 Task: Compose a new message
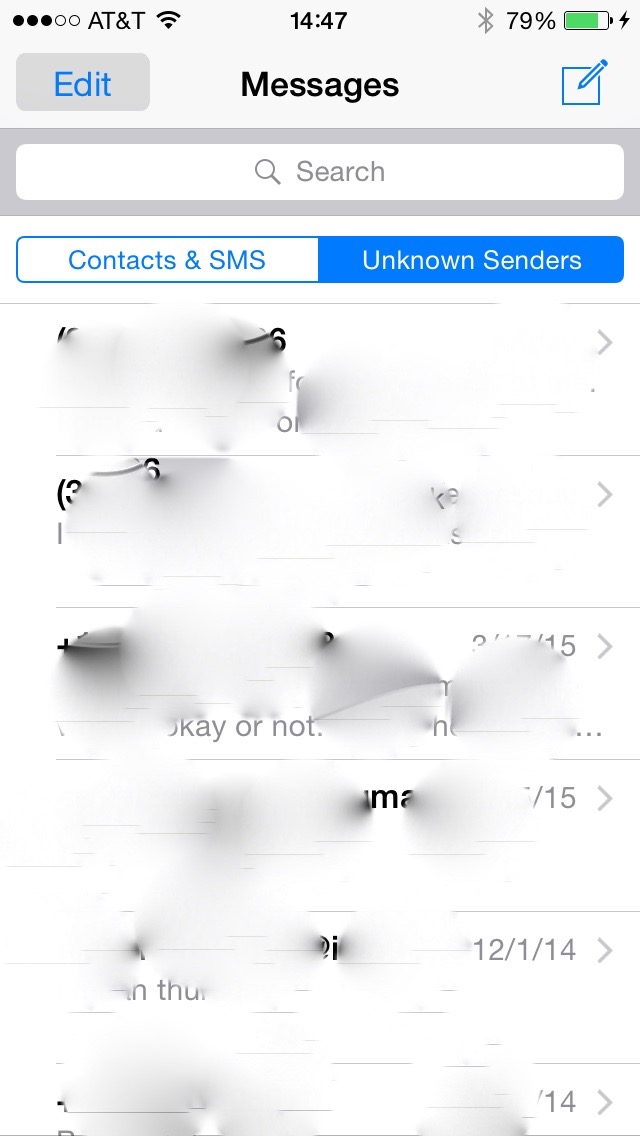point(583,84)
